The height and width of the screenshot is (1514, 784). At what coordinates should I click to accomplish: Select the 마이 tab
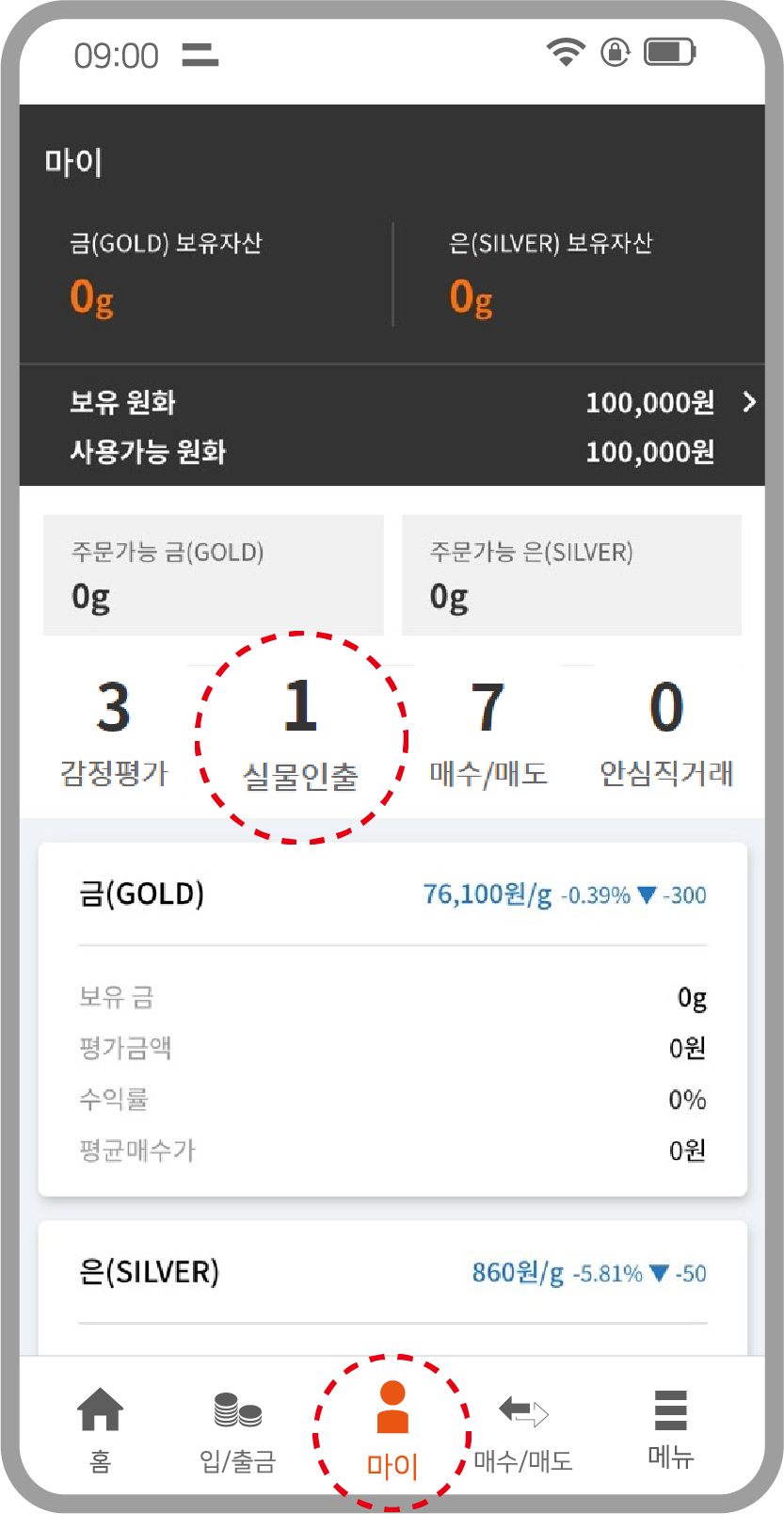click(x=392, y=1430)
